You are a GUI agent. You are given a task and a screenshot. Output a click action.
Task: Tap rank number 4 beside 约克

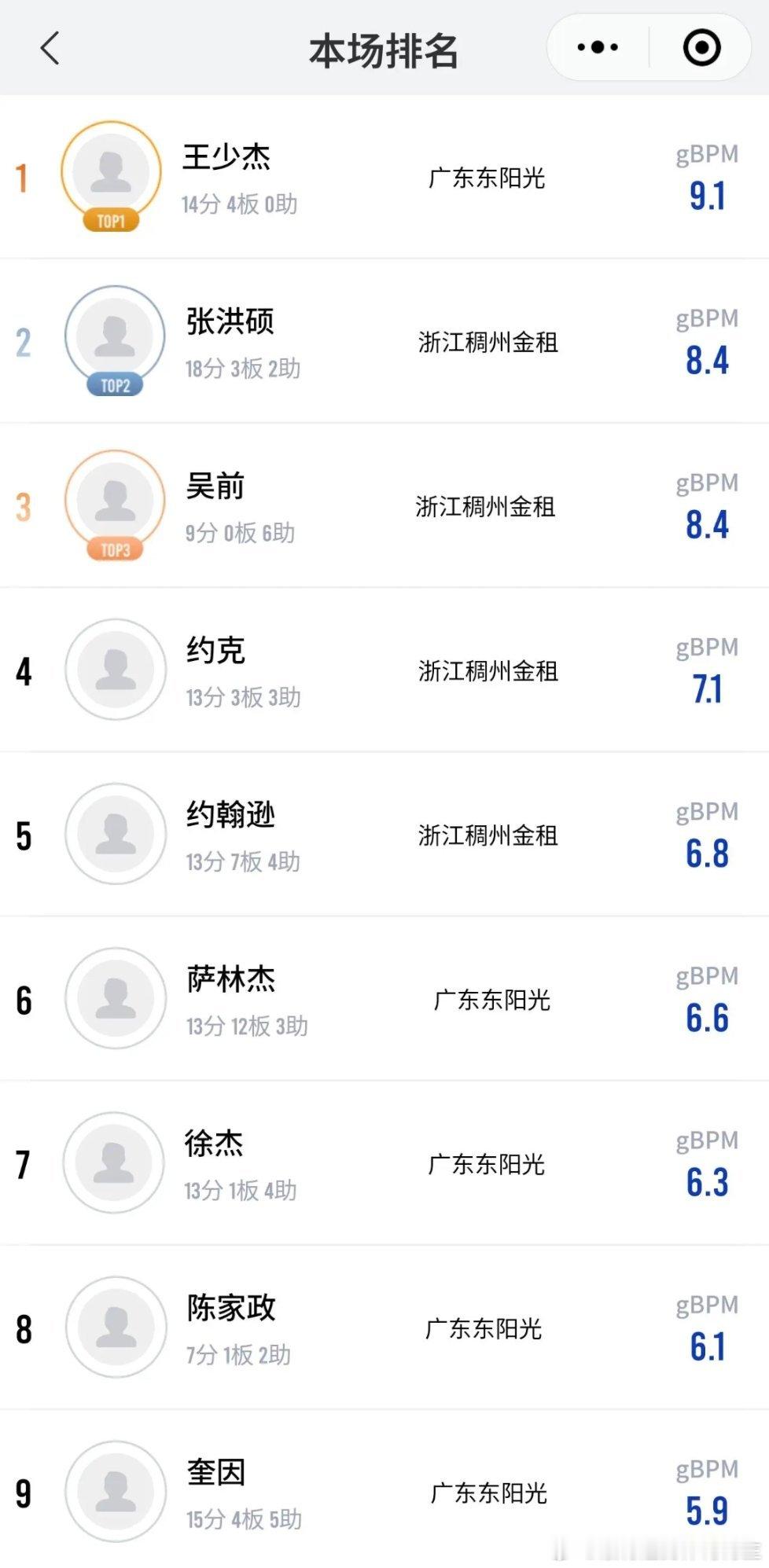[22, 672]
